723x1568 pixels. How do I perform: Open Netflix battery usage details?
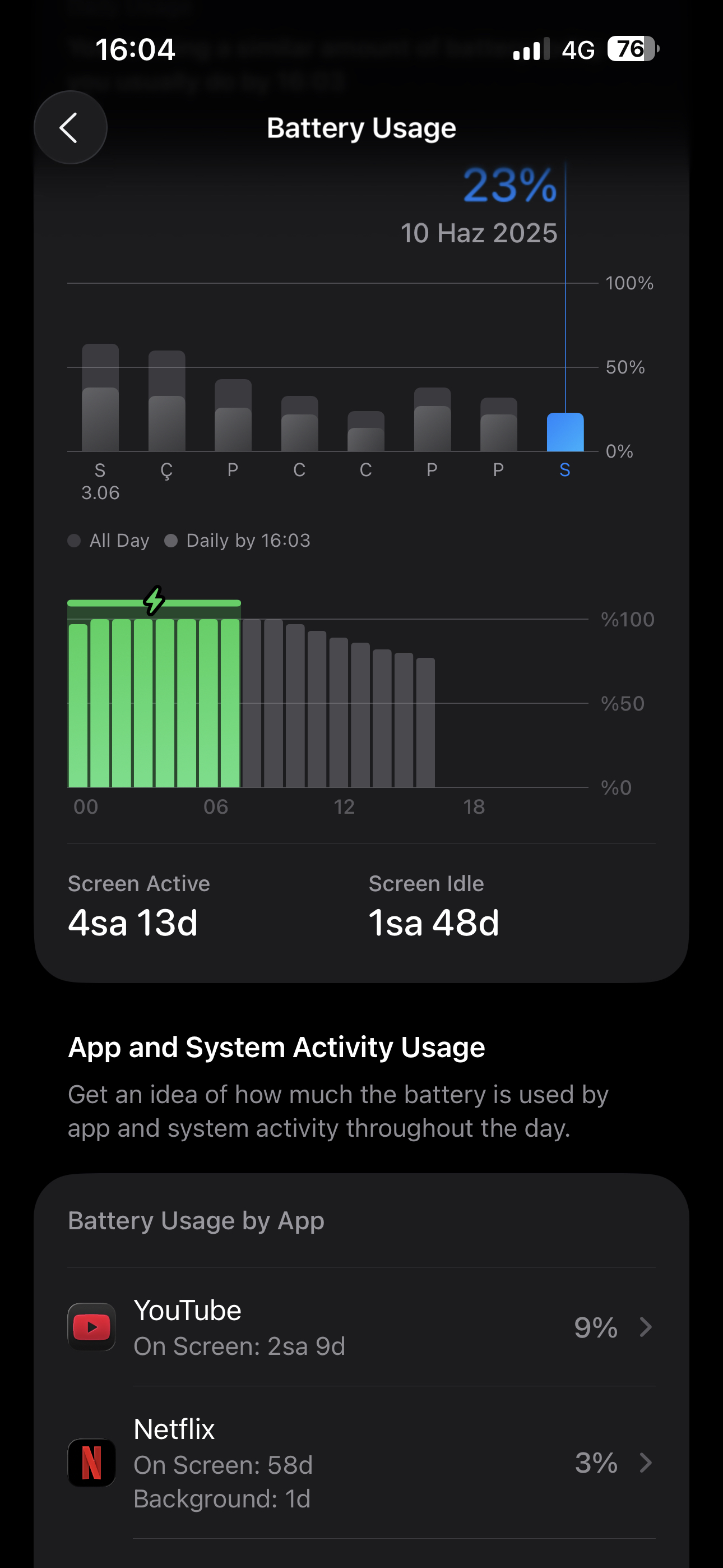click(361, 1462)
